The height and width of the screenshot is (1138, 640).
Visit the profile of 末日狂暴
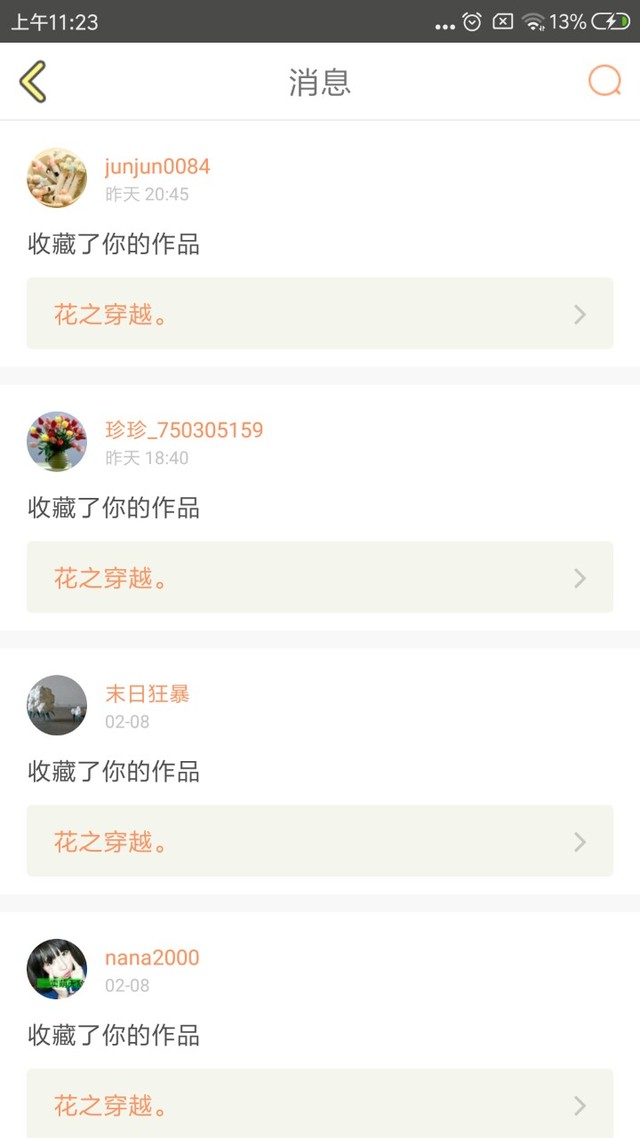coord(147,694)
